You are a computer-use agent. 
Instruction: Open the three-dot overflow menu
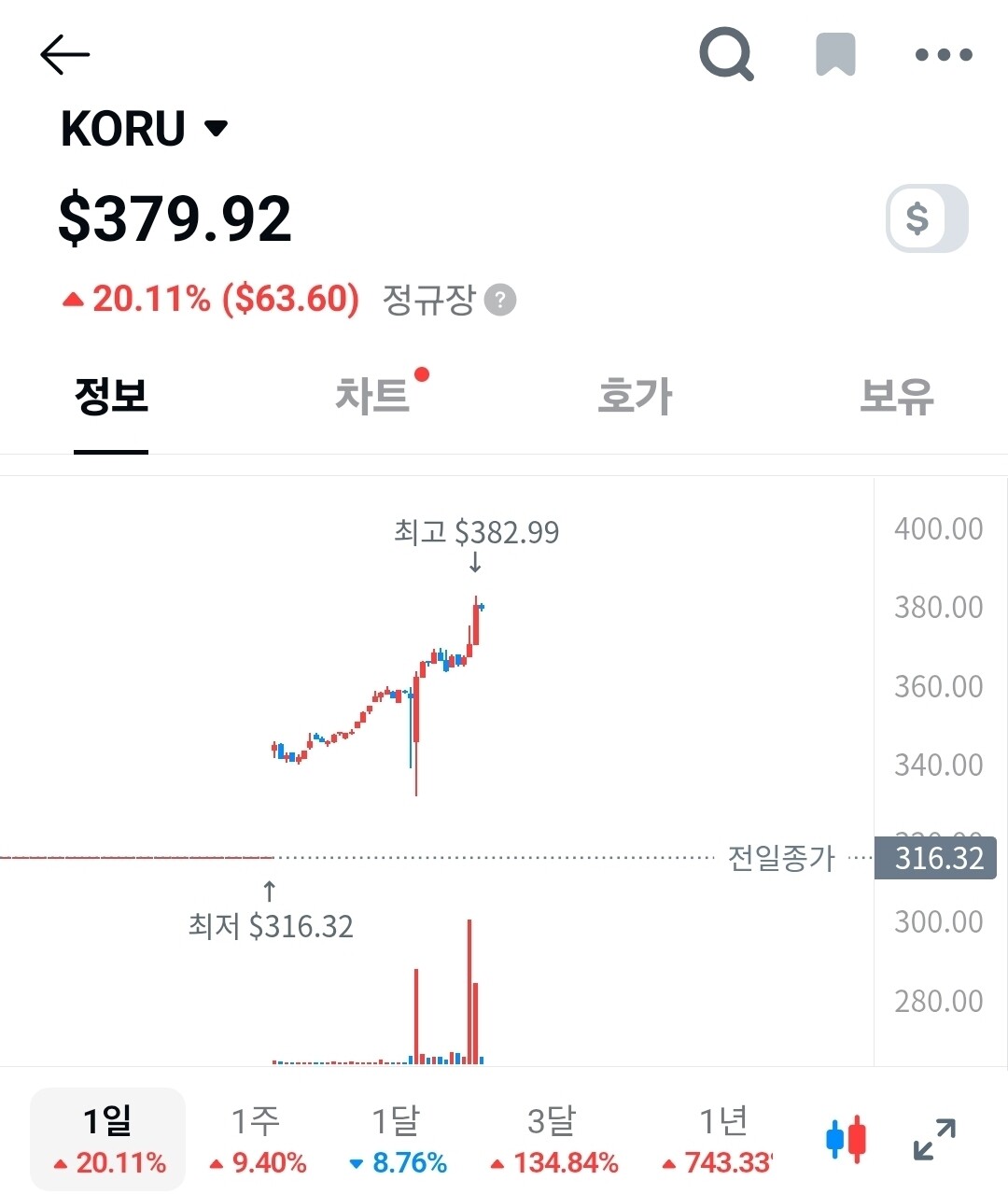coord(944,55)
